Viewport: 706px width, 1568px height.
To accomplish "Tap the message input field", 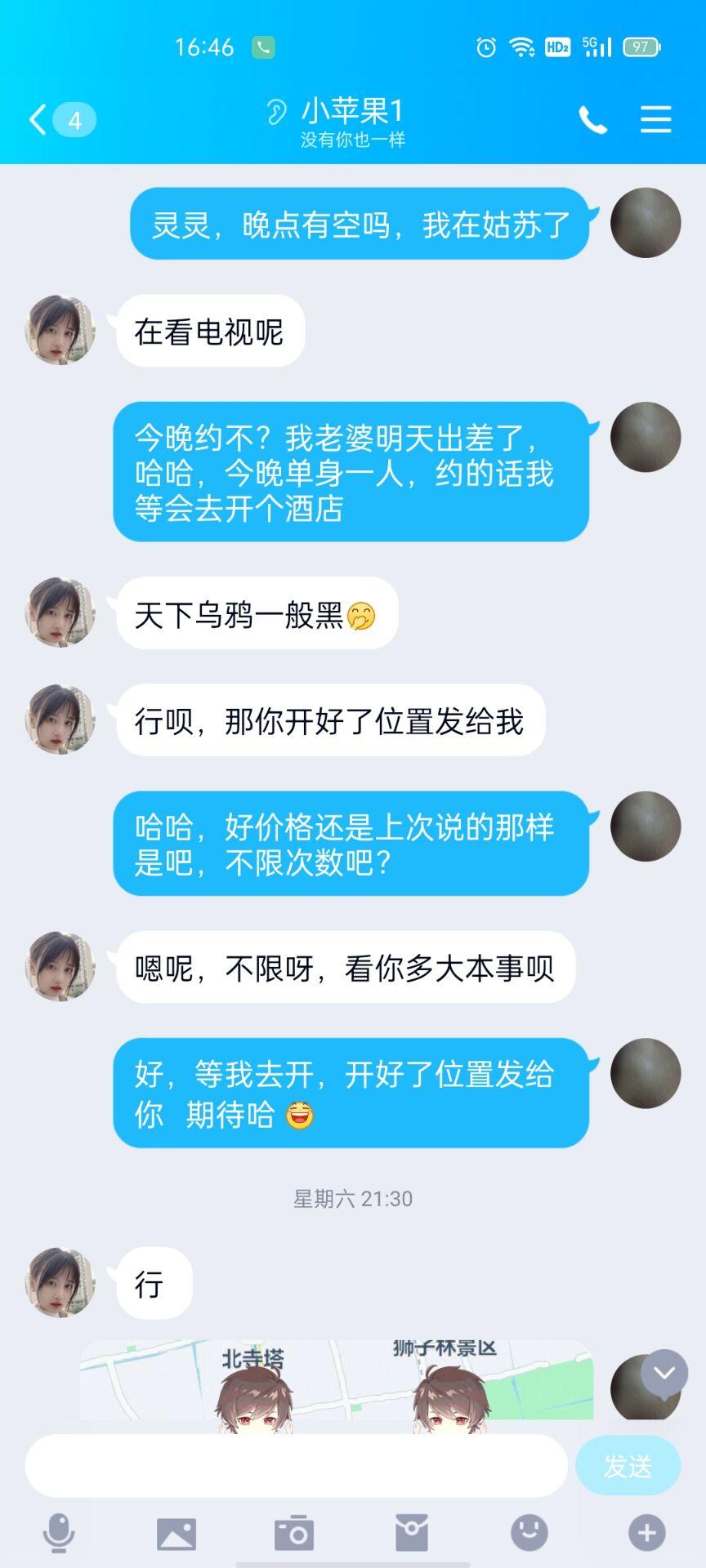I will pyautogui.click(x=296, y=1466).
